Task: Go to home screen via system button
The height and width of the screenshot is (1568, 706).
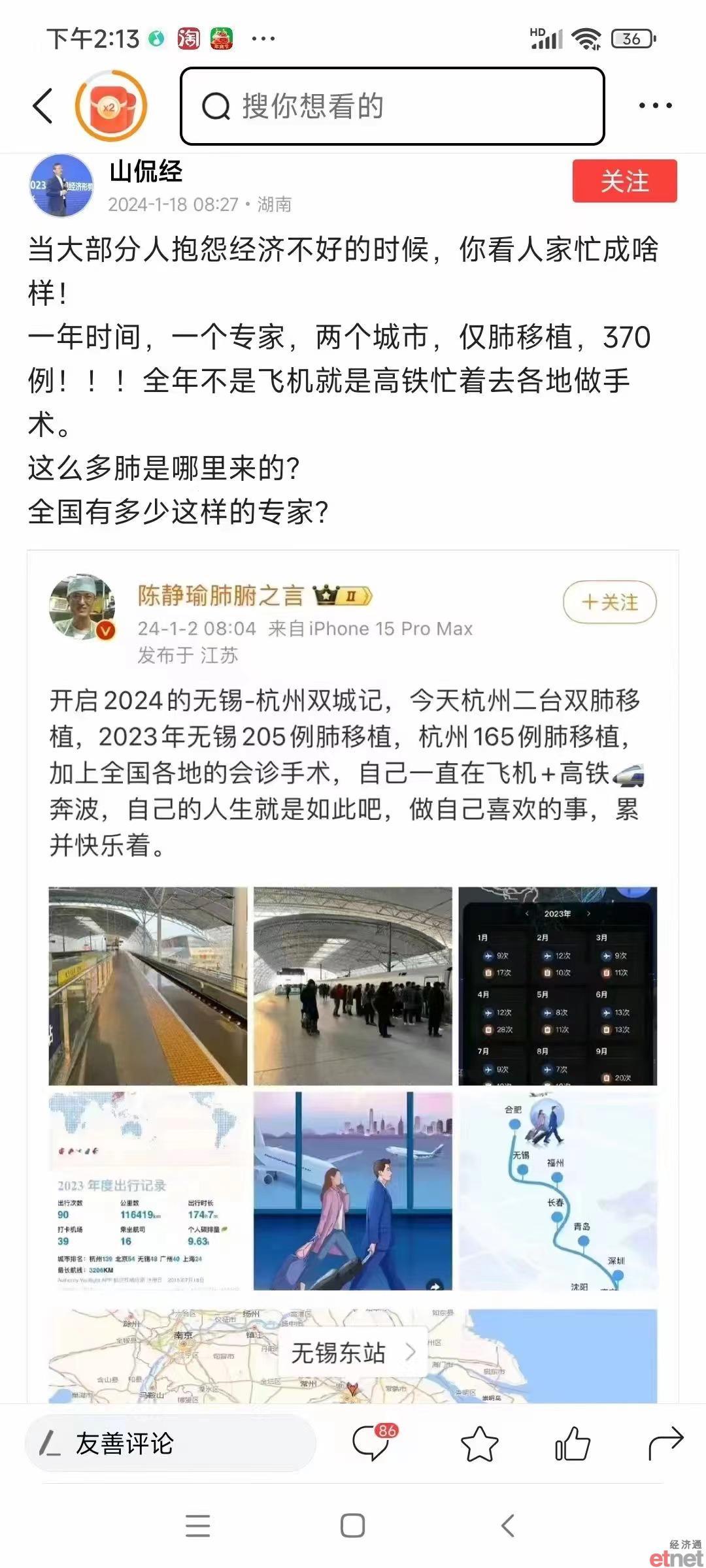Action: point(353,1526)
